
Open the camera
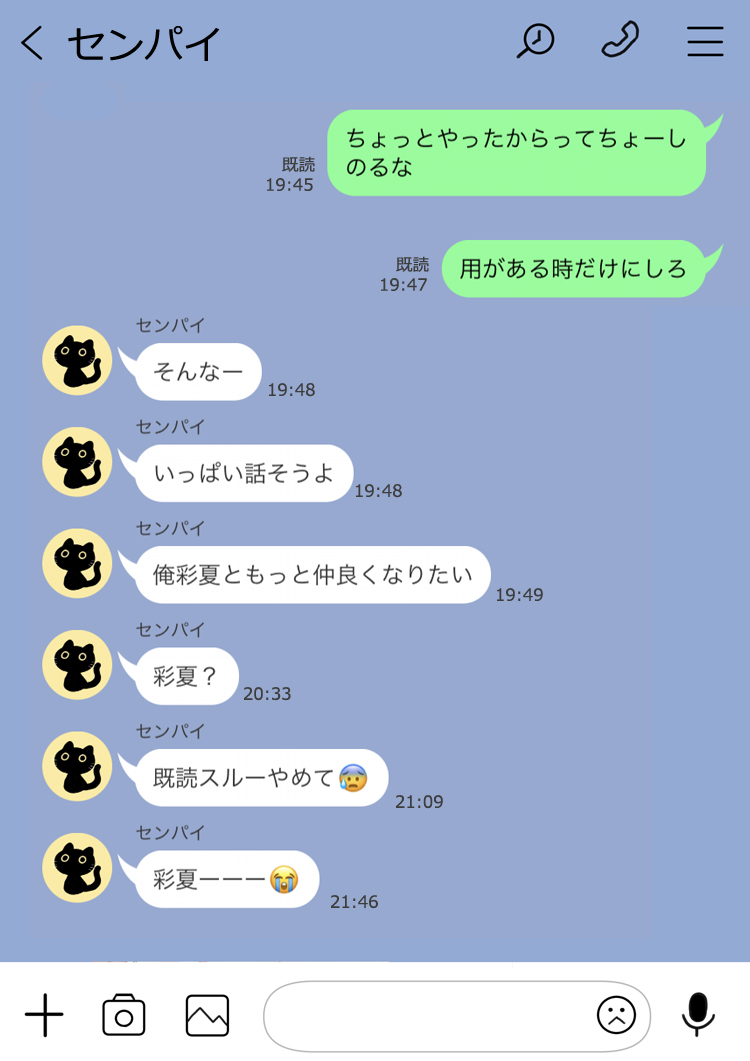(124, 1015)
